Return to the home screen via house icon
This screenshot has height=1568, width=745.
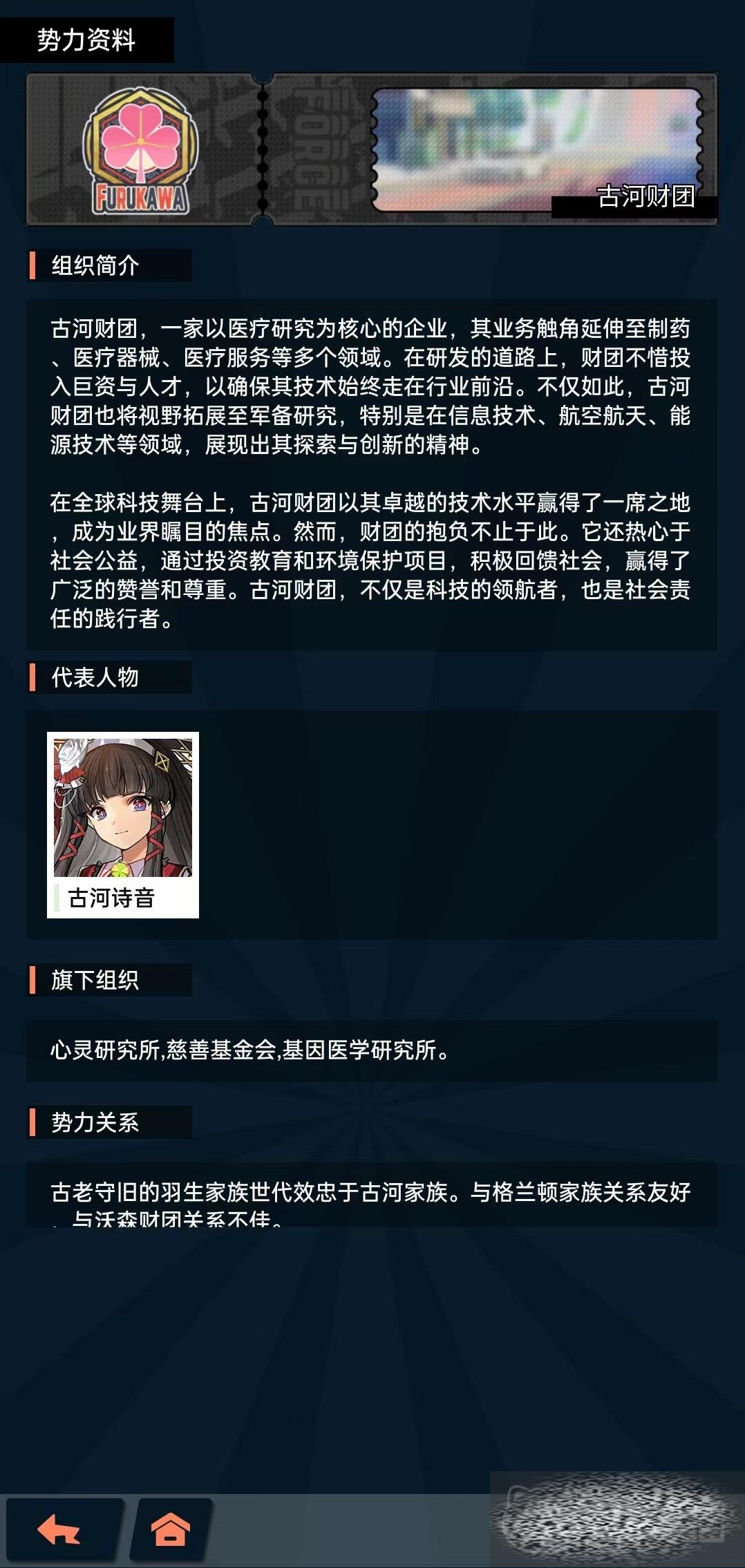tap(170, 1529)
